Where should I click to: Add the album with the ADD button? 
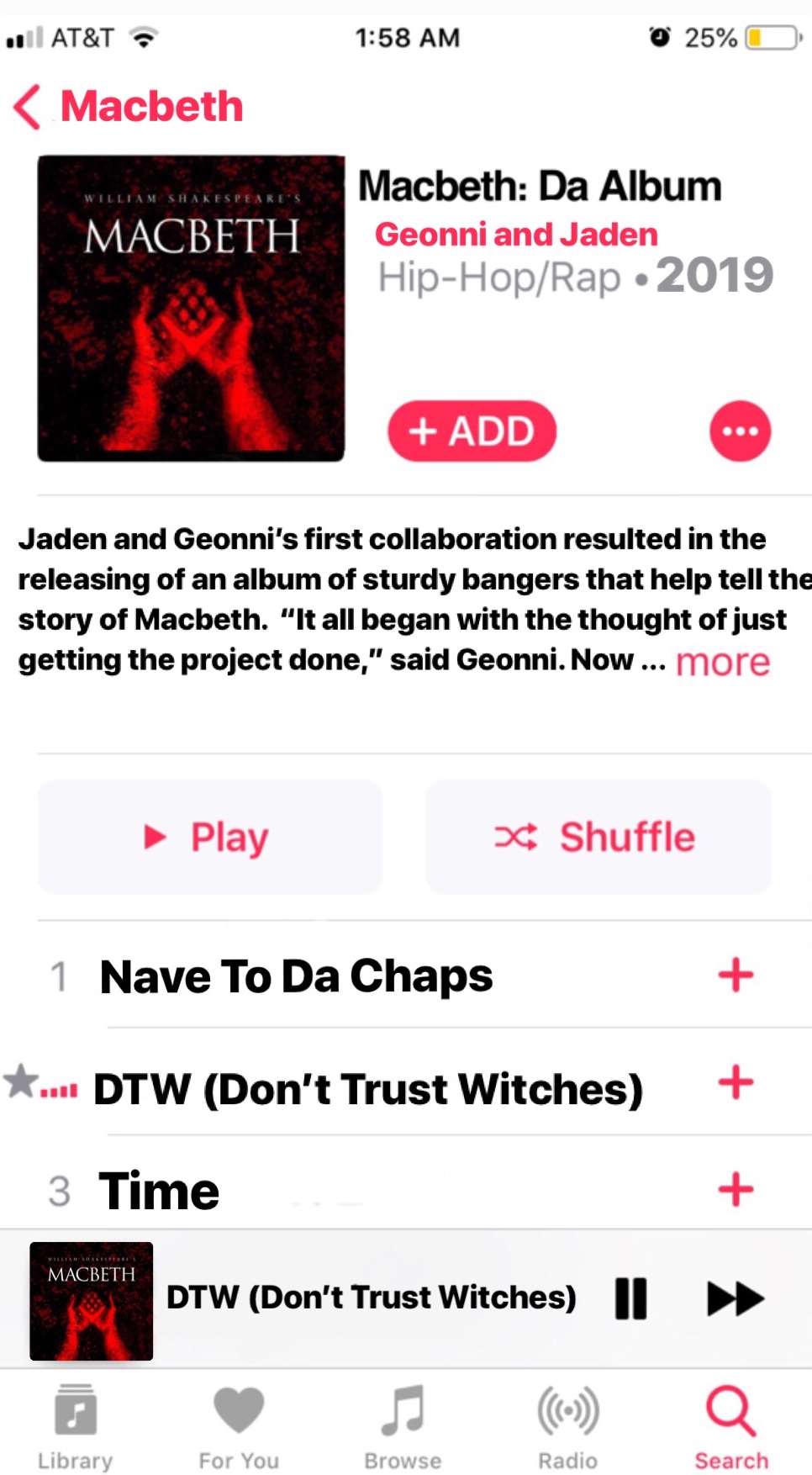click(x=472, y=431)
